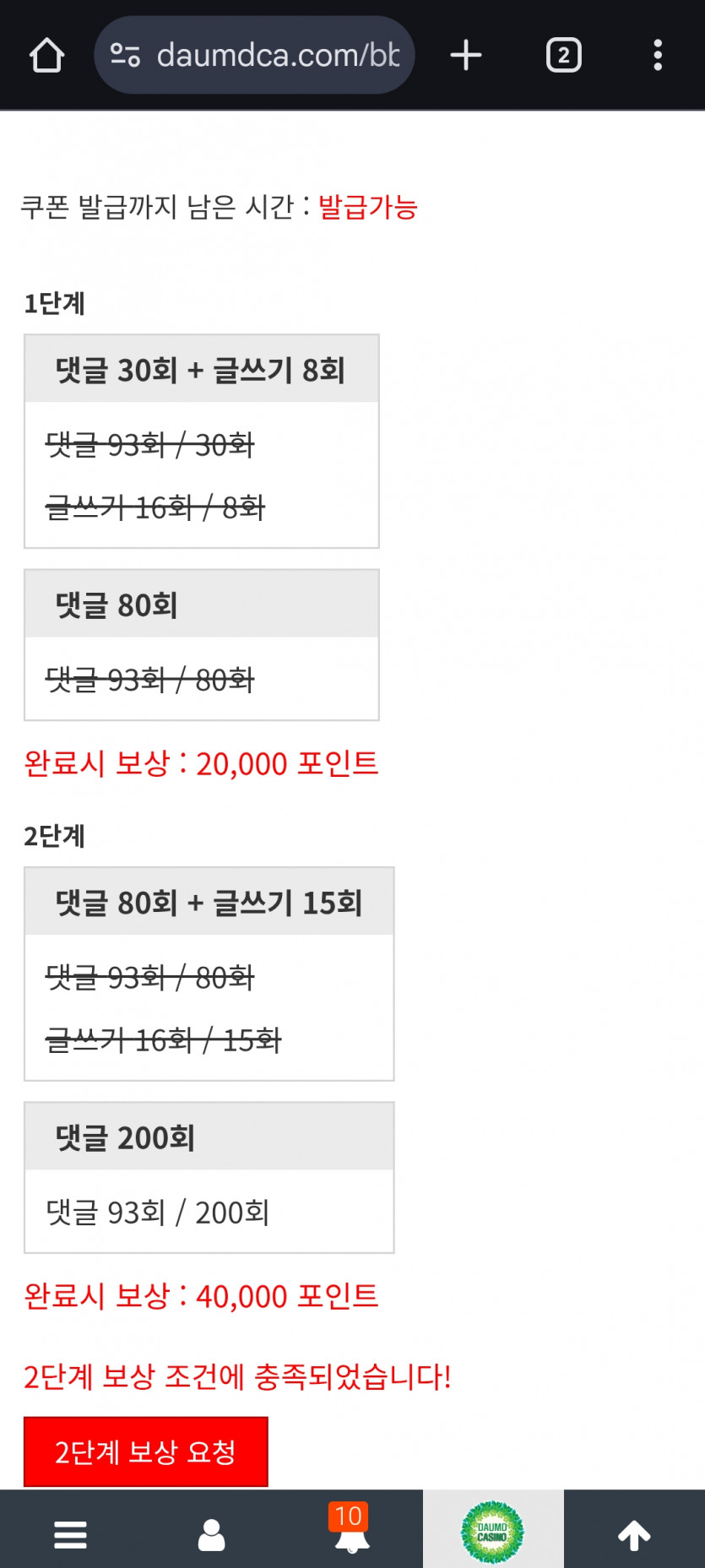Tap the 2단계 보상 조건 충족 message

tap(236, 1375)
